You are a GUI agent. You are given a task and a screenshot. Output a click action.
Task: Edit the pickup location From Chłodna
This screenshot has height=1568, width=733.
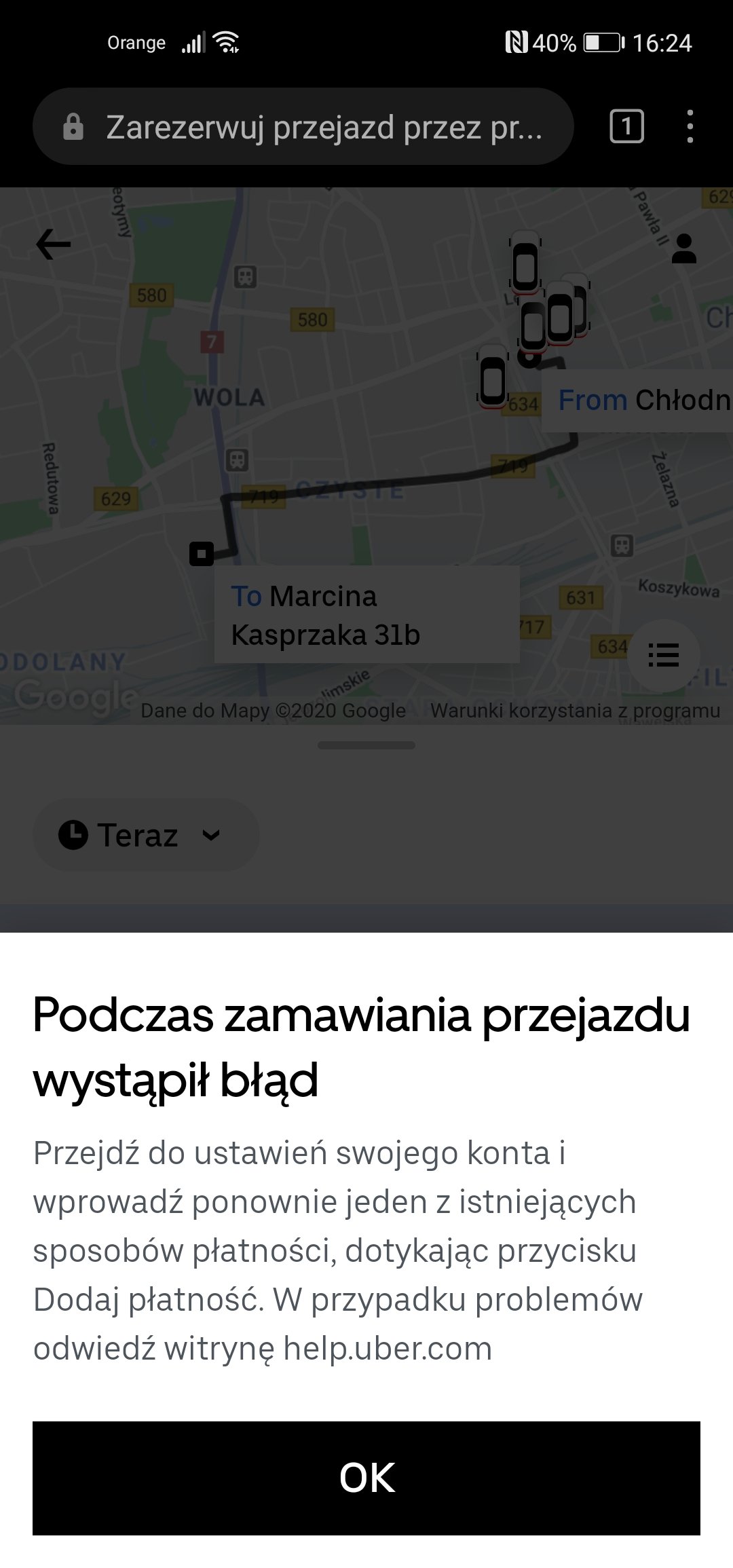coord(641,400)
